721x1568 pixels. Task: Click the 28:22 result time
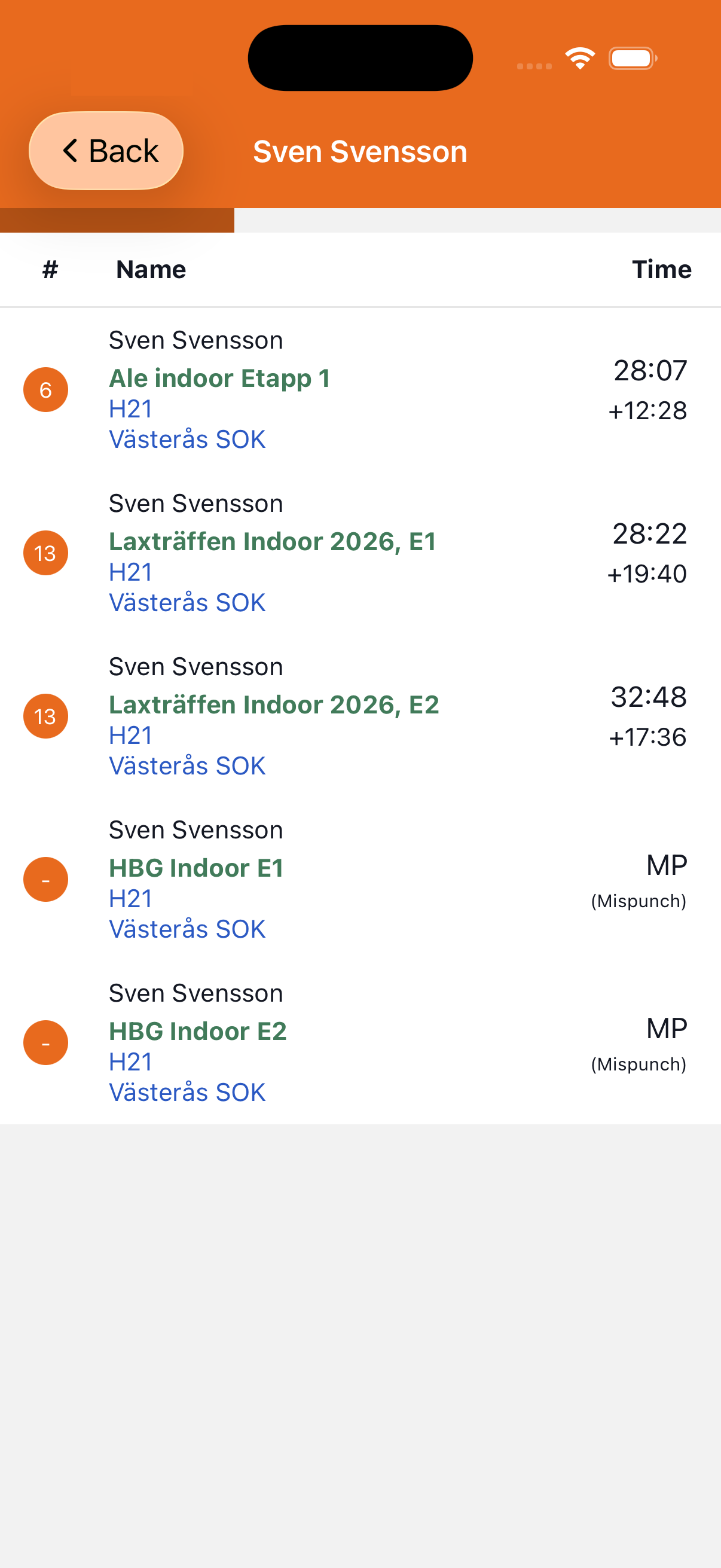pyautogui.click(x=649, y=535)
